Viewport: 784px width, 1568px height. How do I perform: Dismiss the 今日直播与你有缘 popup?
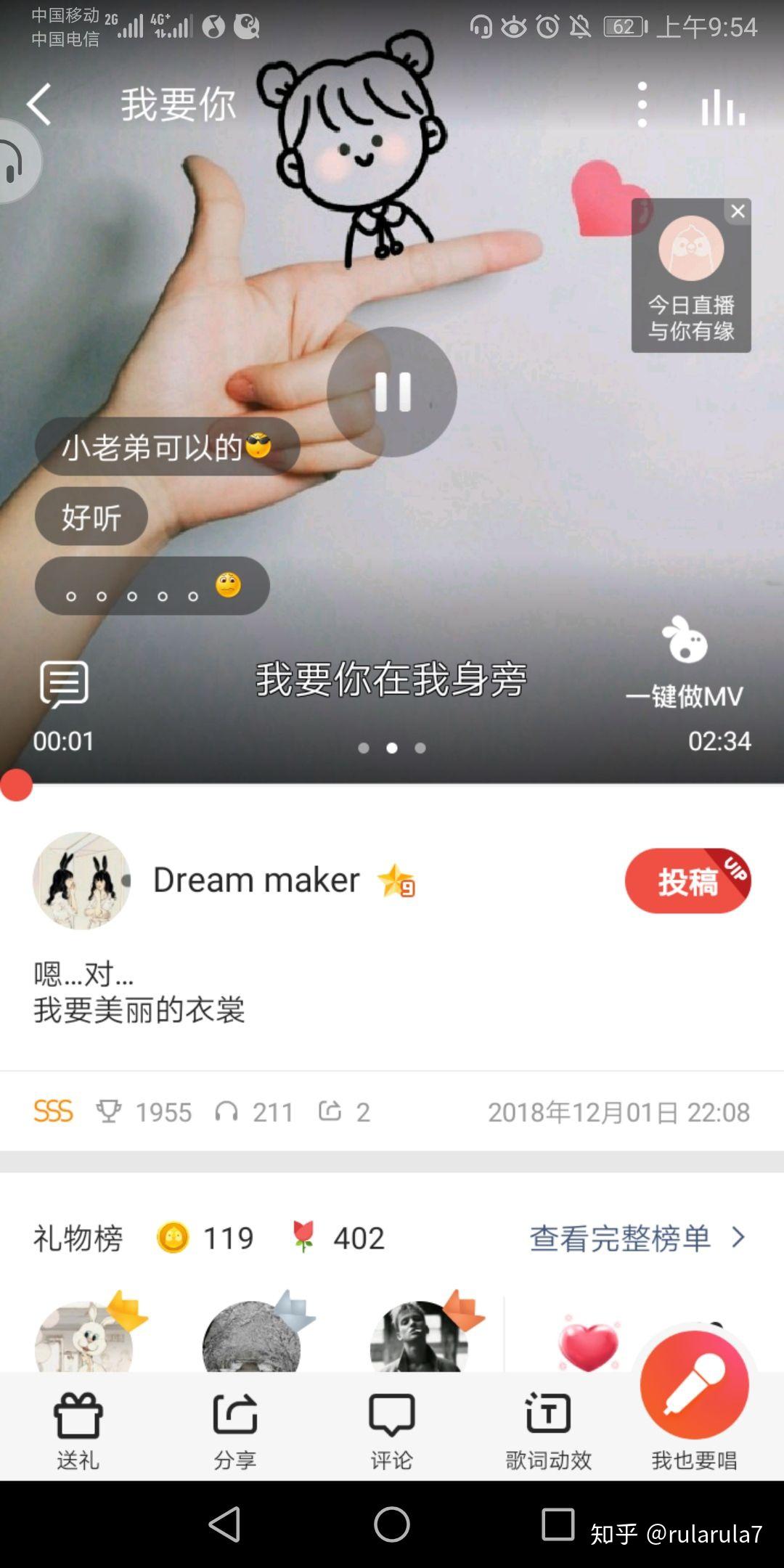click(x=738, y=211)
